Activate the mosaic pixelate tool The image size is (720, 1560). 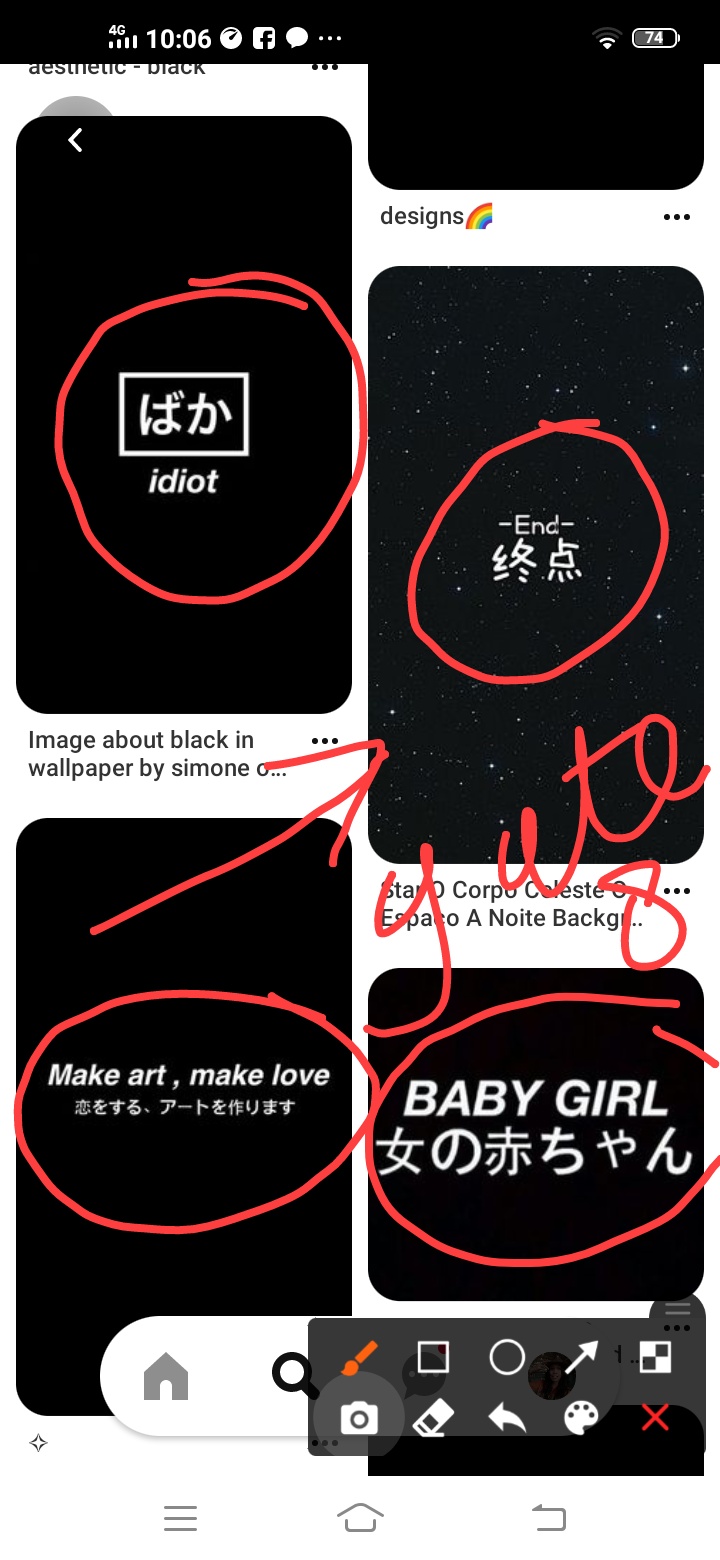pos(655,1357)
